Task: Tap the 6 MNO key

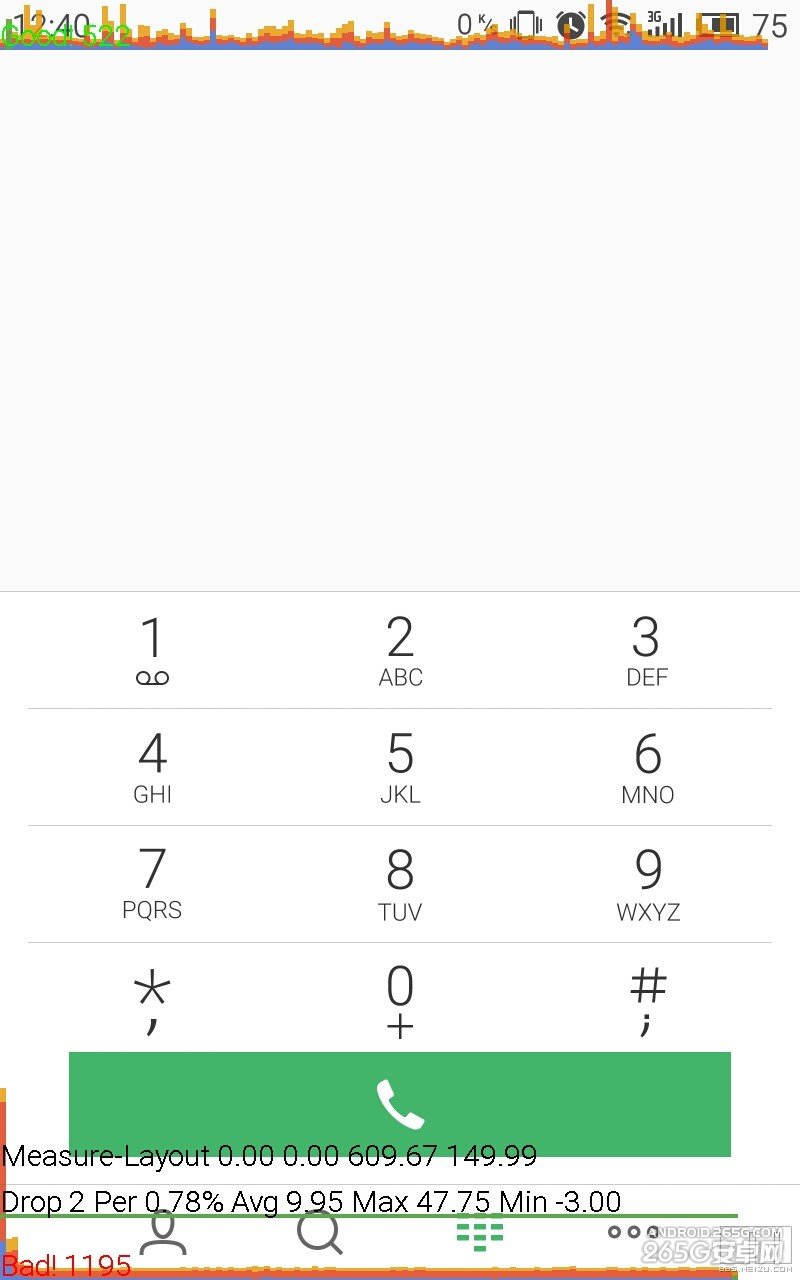Action: tap(647, 767)
